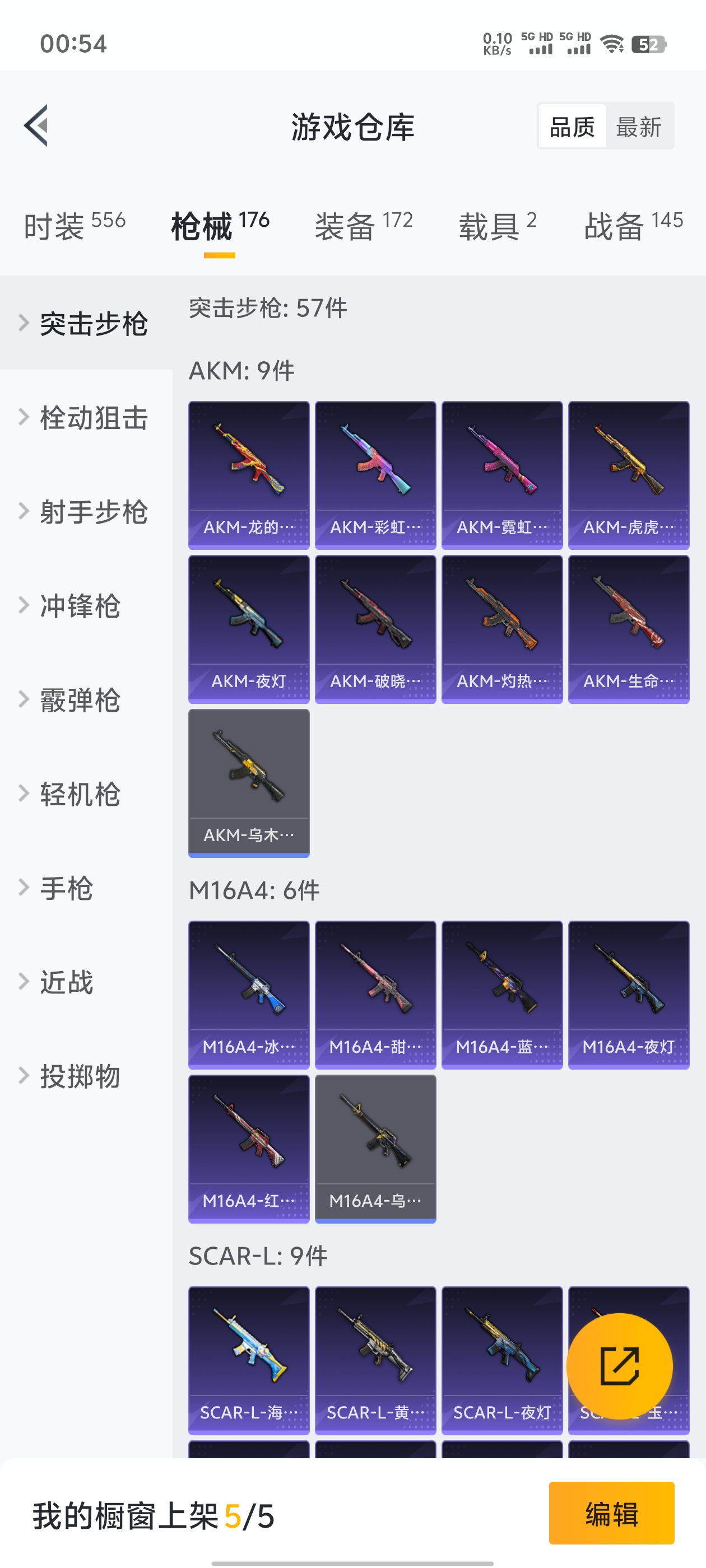
Task: Open the AKM-乌木 skin tile
Action: tap(249, 783)
